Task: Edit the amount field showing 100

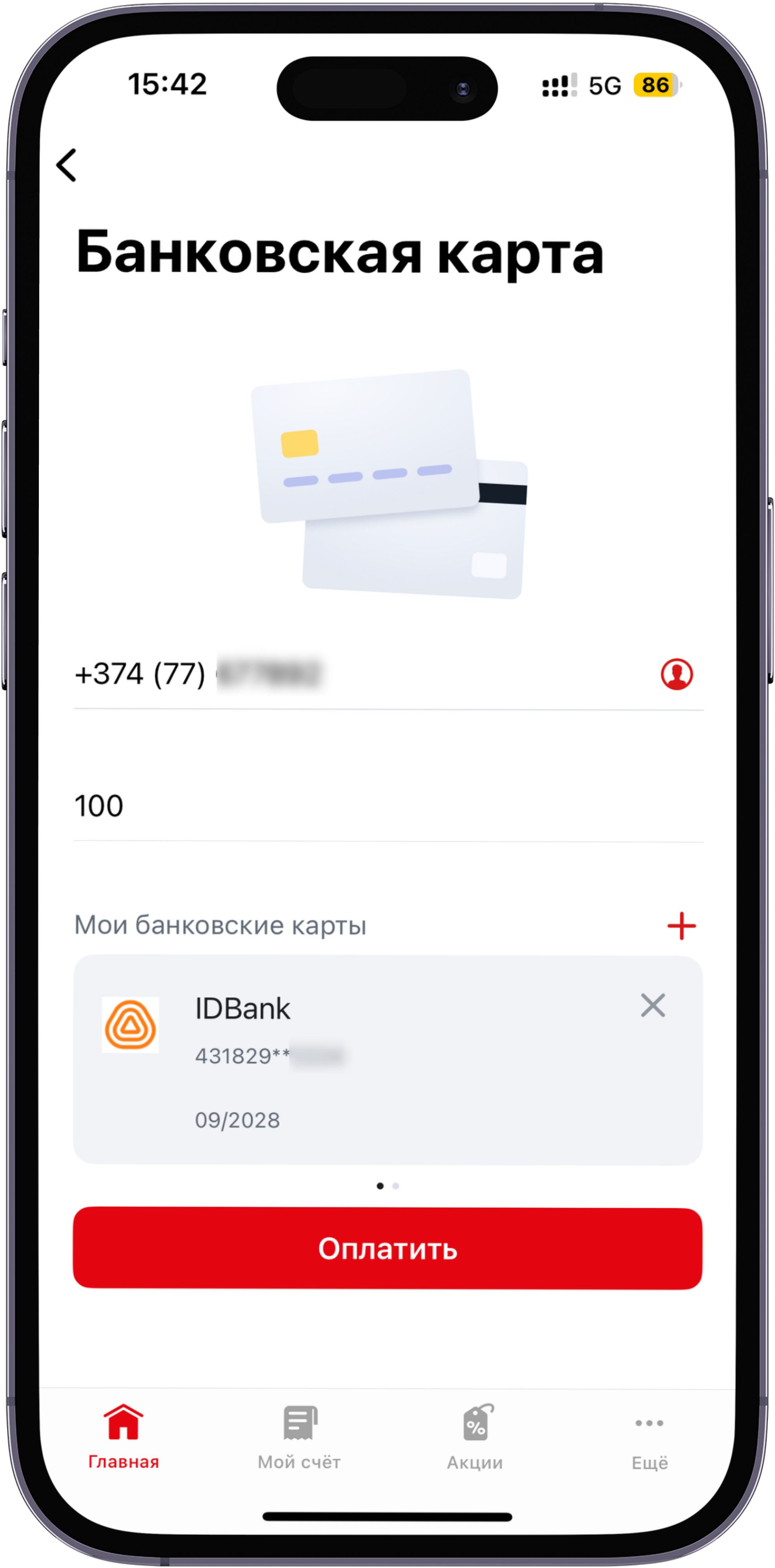Action: click(365, 806)
